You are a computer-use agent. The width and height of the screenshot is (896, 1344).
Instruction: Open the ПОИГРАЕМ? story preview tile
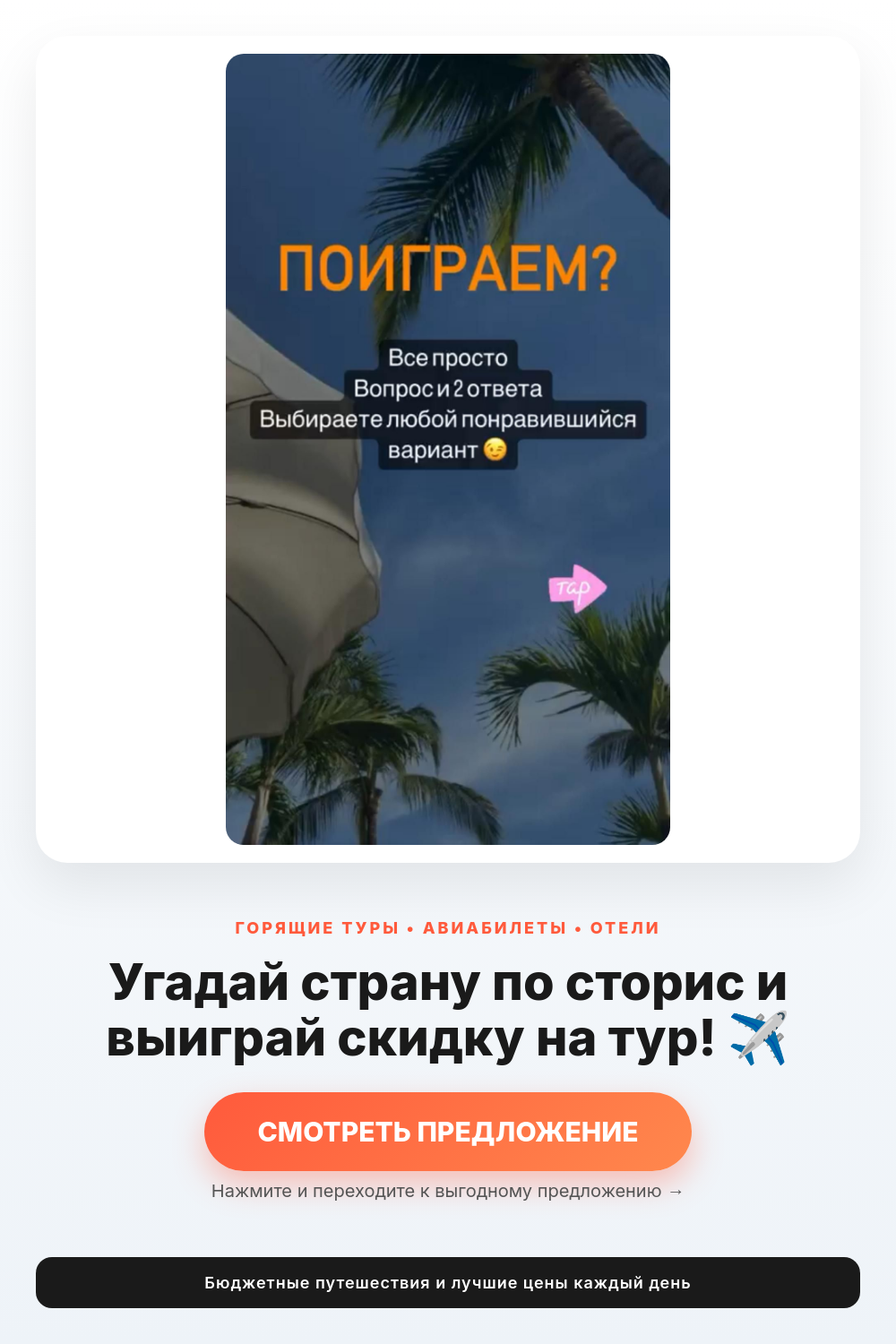point(448,449)
